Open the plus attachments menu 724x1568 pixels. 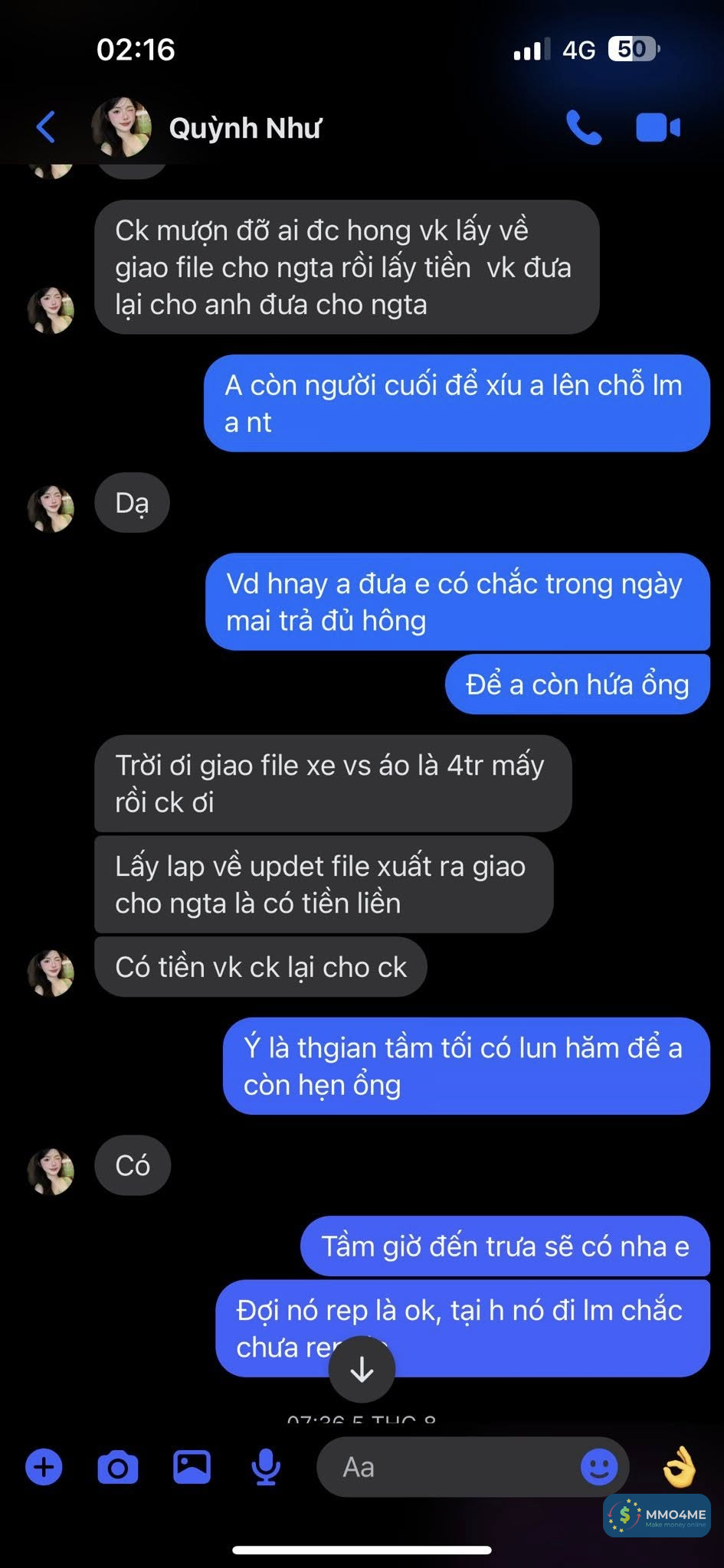(44, 1467)
